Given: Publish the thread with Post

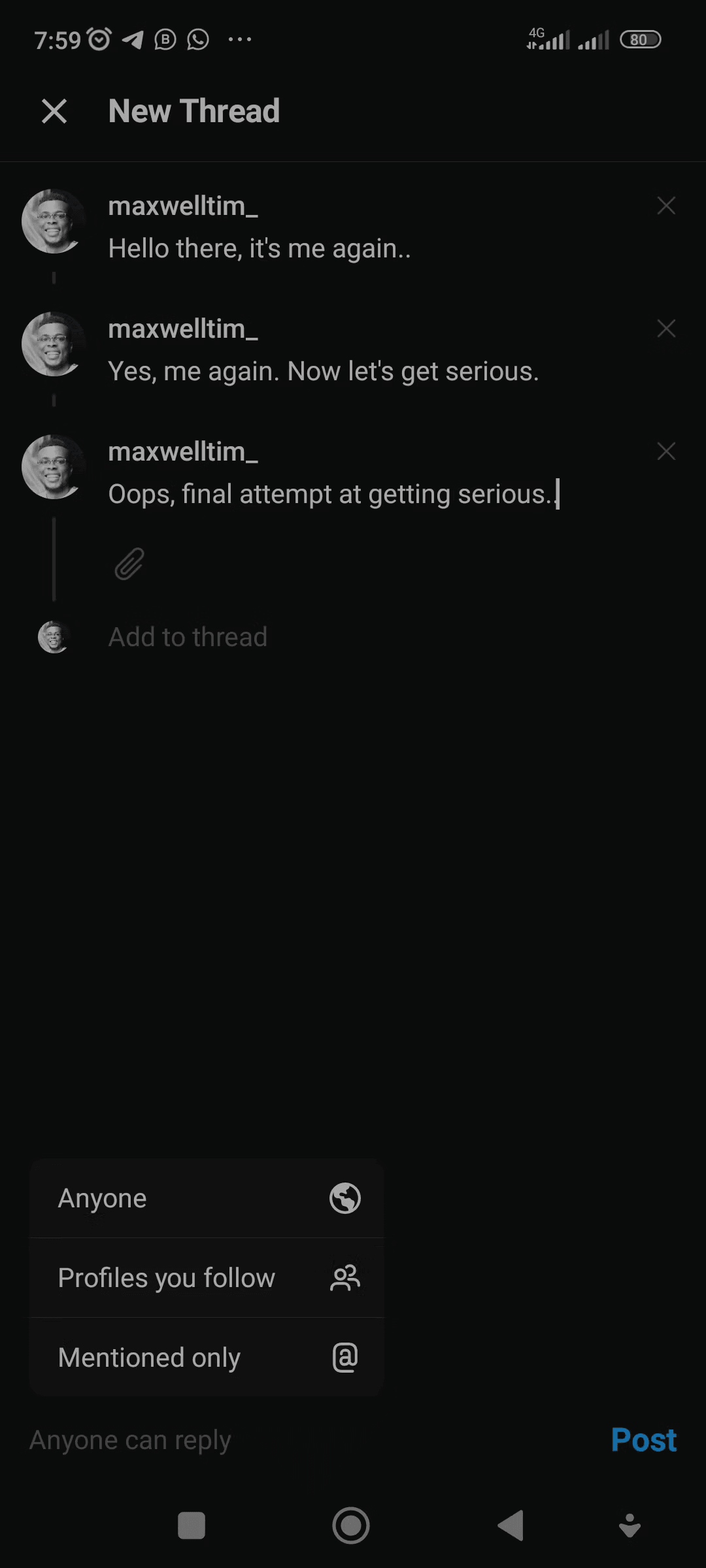Looking at the screenshot, I should [643, 1440].
